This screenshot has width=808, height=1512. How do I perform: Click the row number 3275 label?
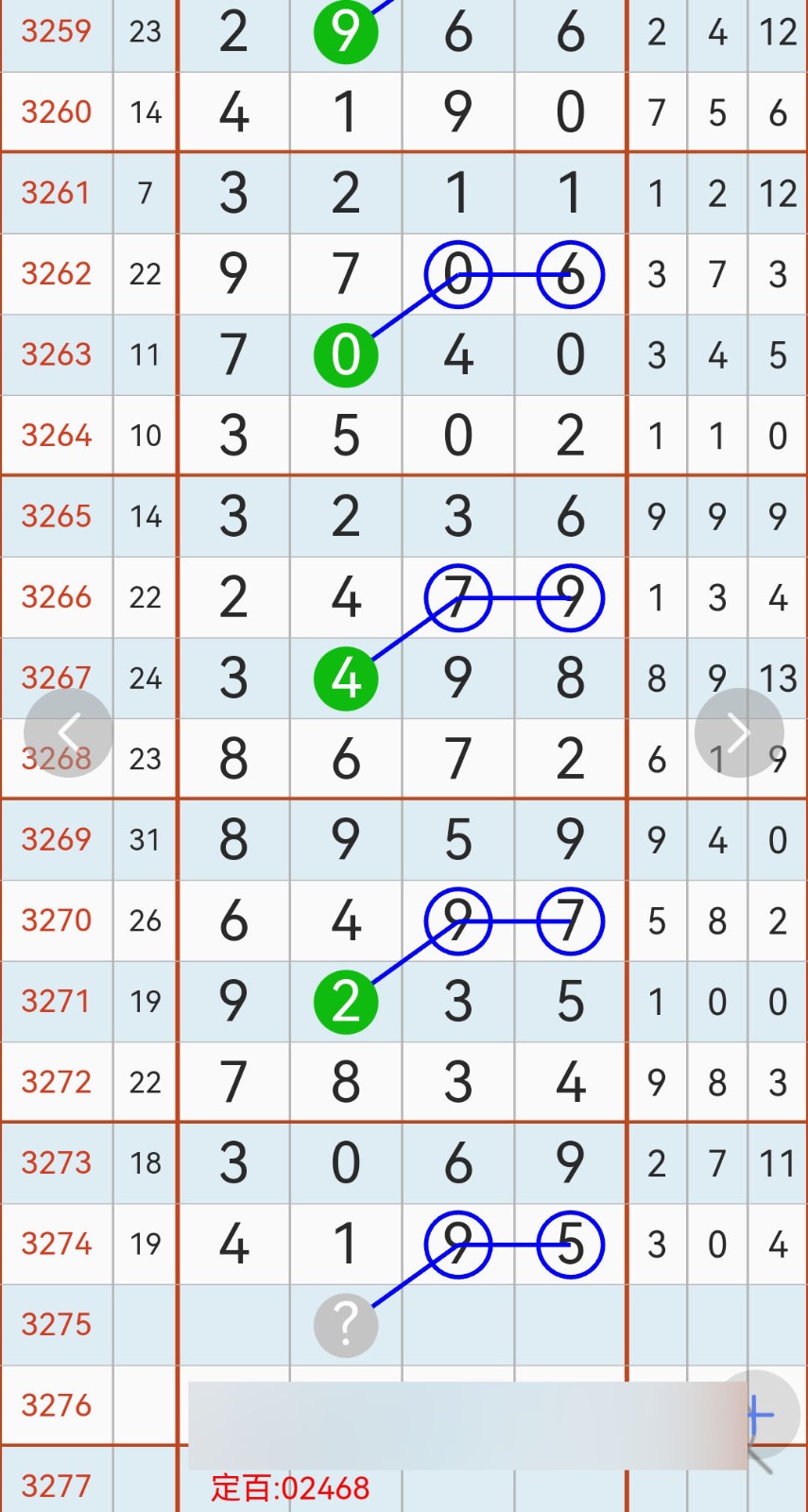(x=56, y=1325)
